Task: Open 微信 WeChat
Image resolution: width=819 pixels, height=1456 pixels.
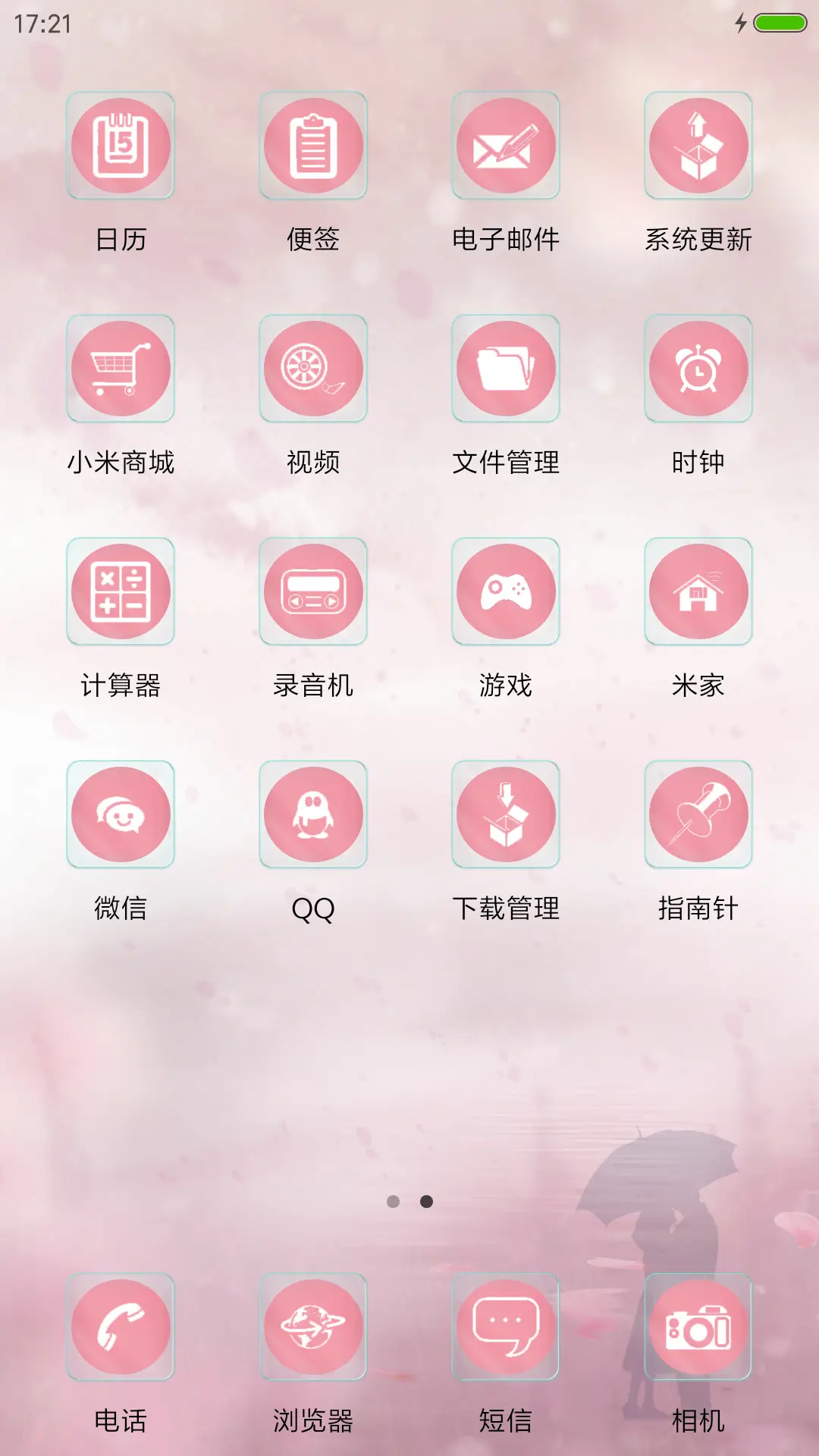Action: (121, 814)
